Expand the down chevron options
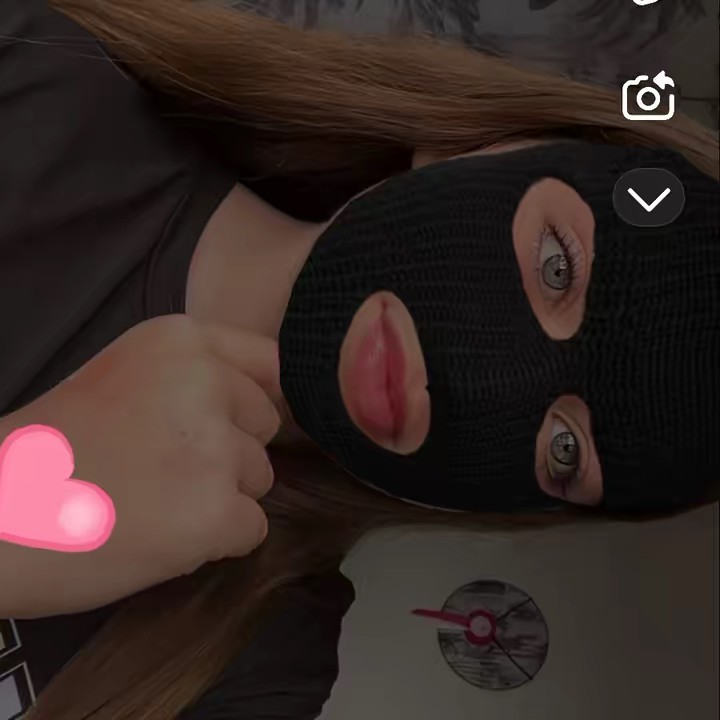 coord(649,199)
